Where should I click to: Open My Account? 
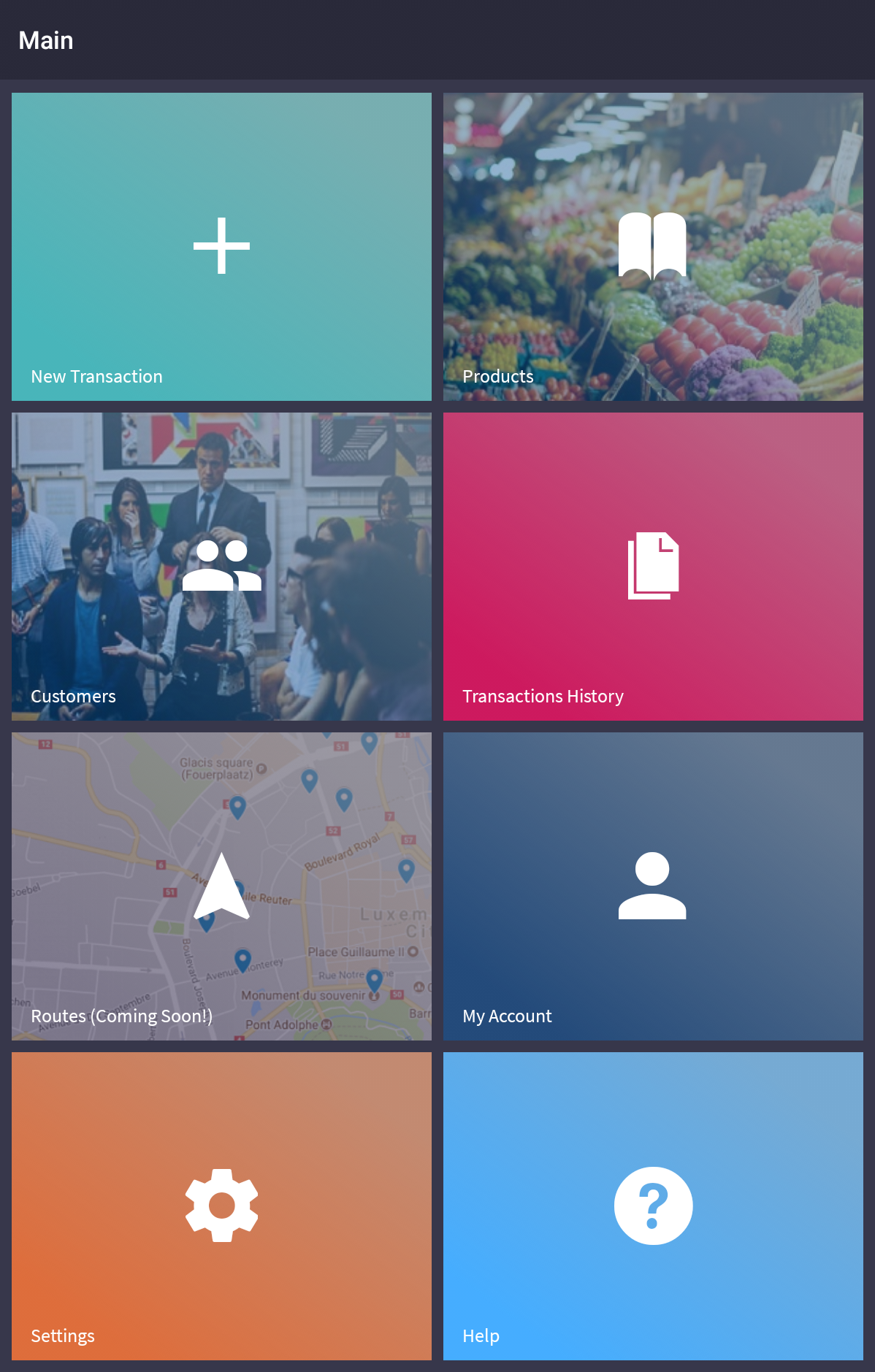[653, 886]
